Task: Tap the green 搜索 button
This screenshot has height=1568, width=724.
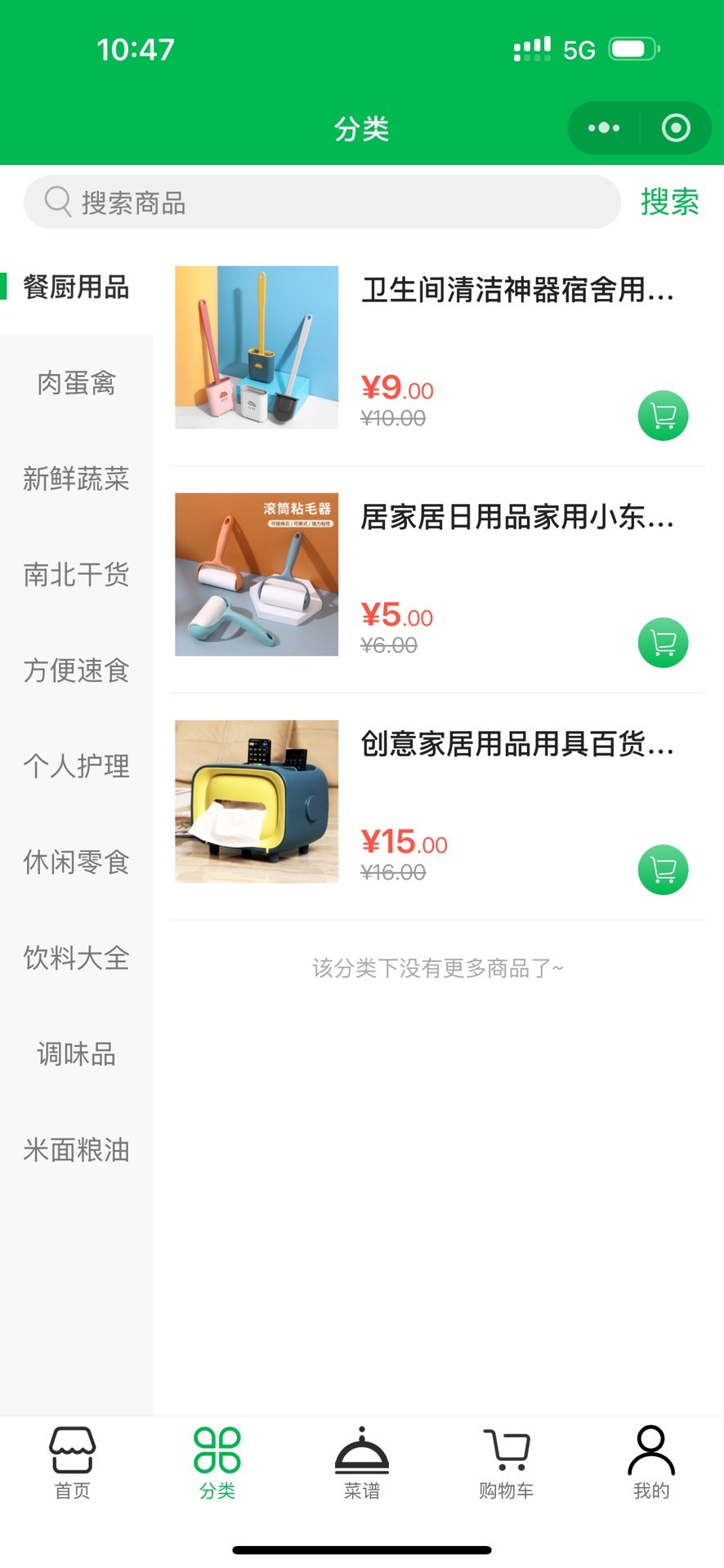Action: click(669, 203)
